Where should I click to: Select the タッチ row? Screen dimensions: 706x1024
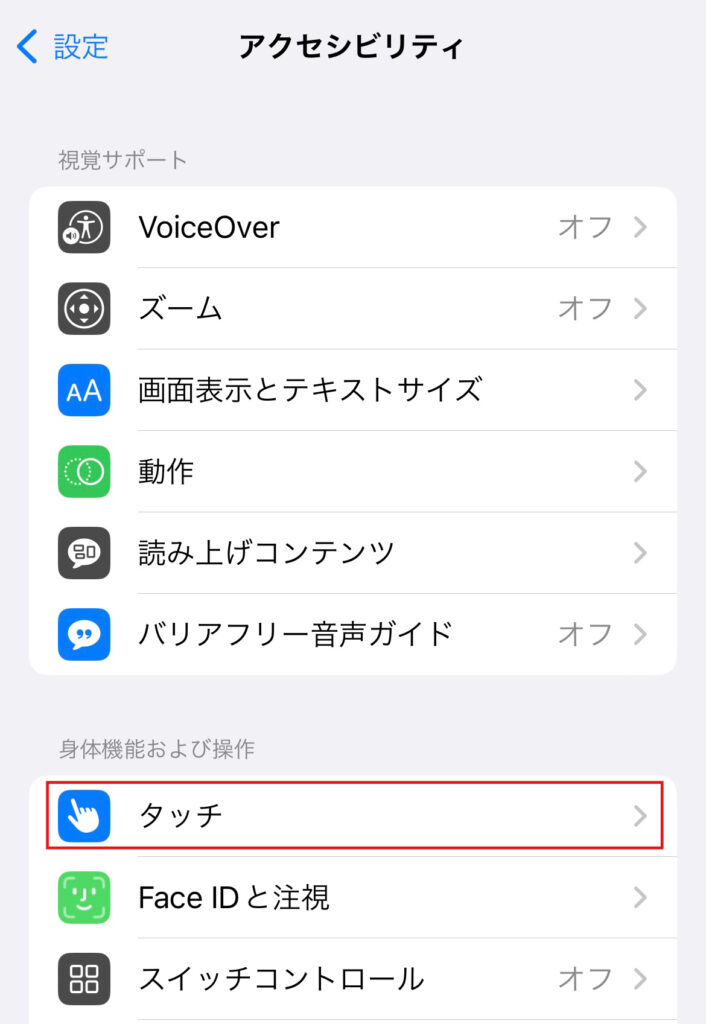click(x=352, y=816)
